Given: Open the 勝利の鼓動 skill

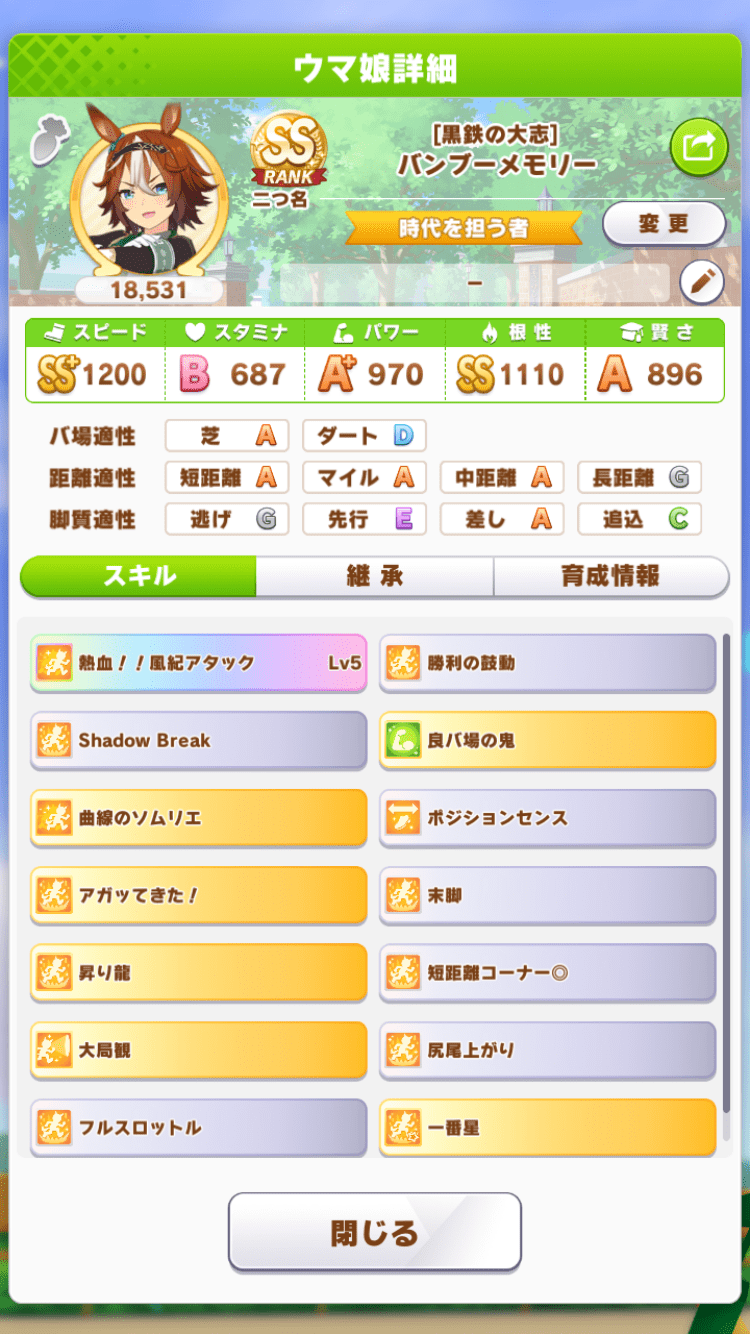Looking at the screenshot, I should [x=548, y=663].
